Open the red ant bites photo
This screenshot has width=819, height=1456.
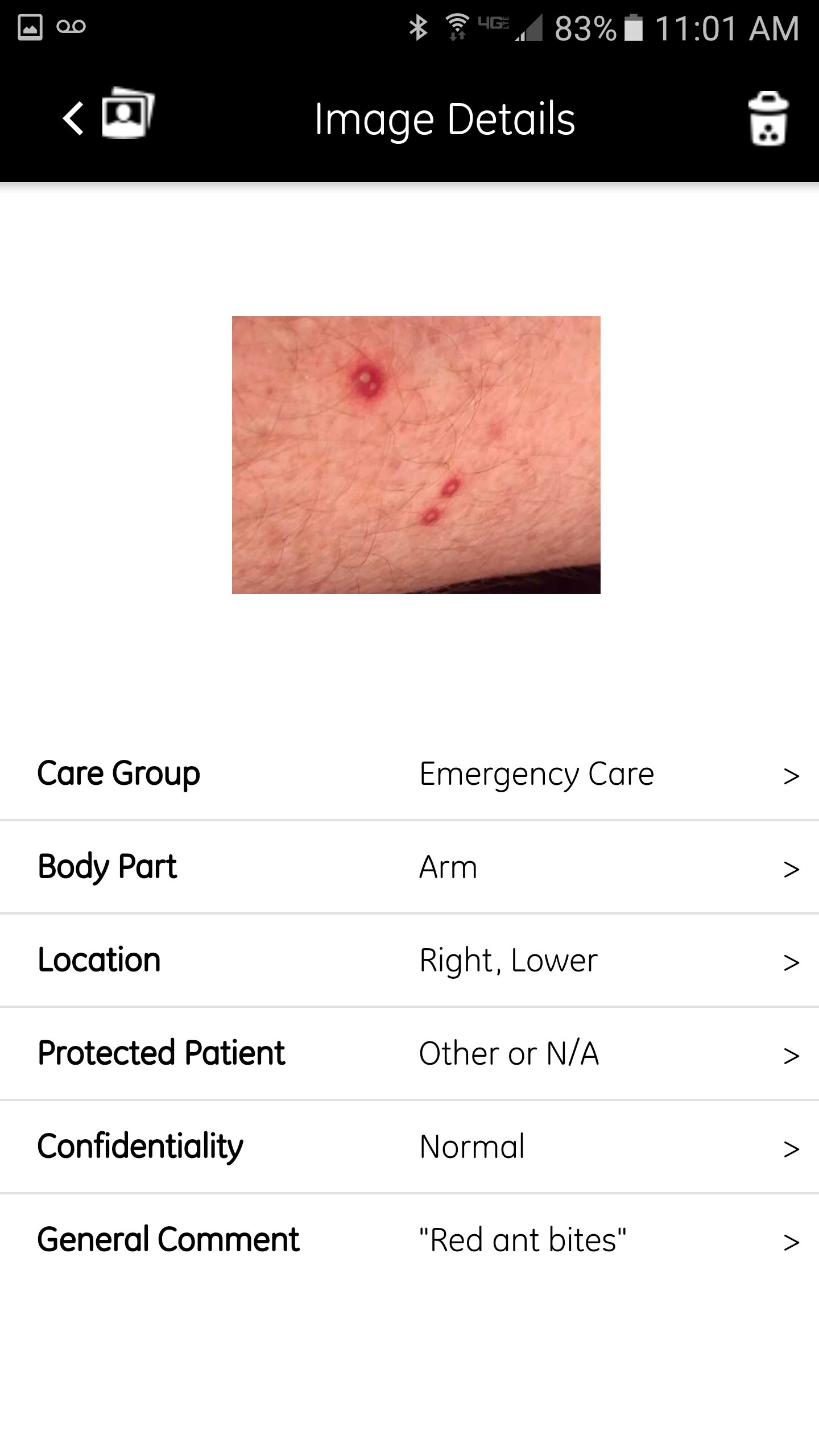[x=416, y=454]
